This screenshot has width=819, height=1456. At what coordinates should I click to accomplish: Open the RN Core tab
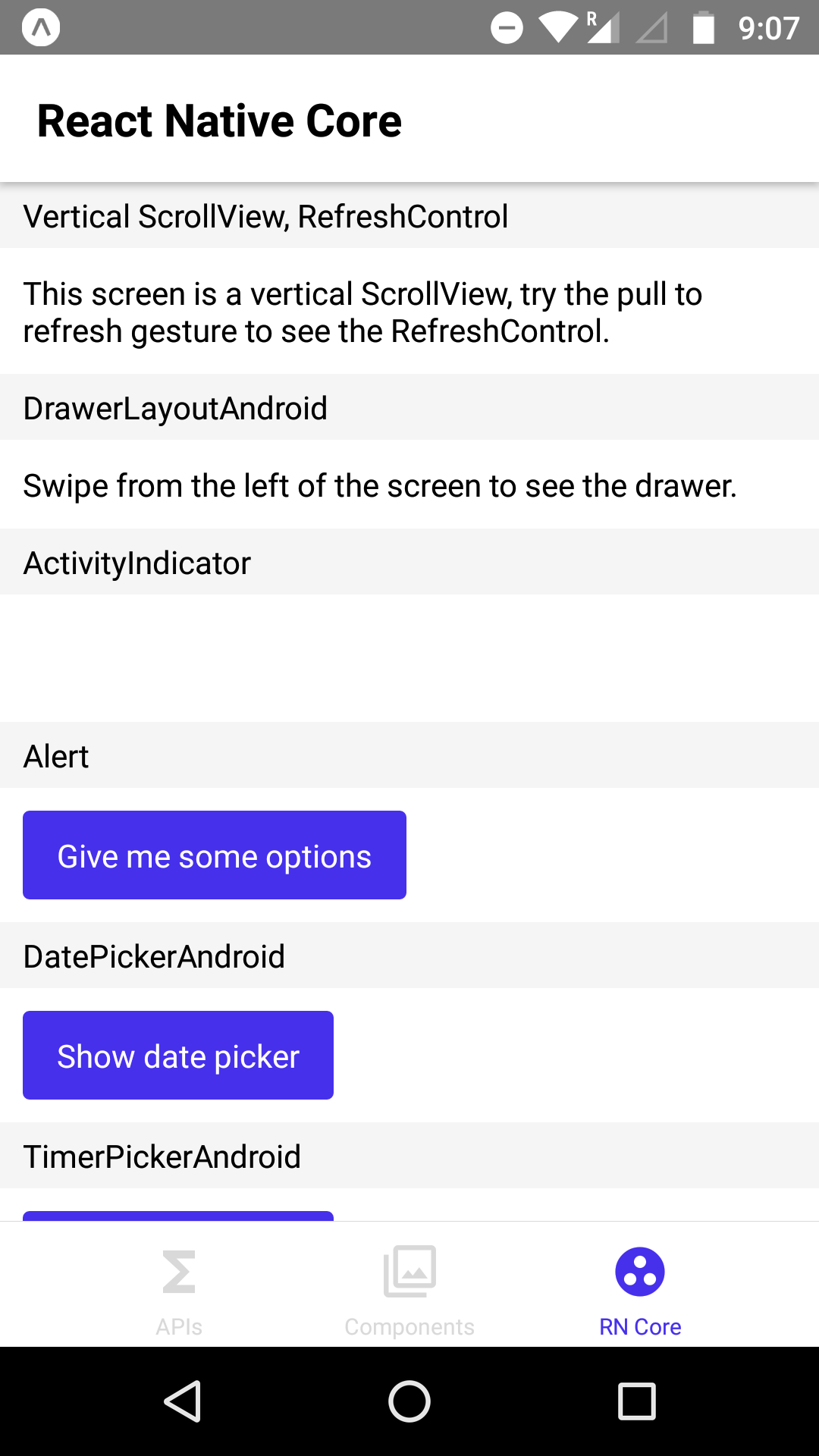click(x=640, y=1289)
